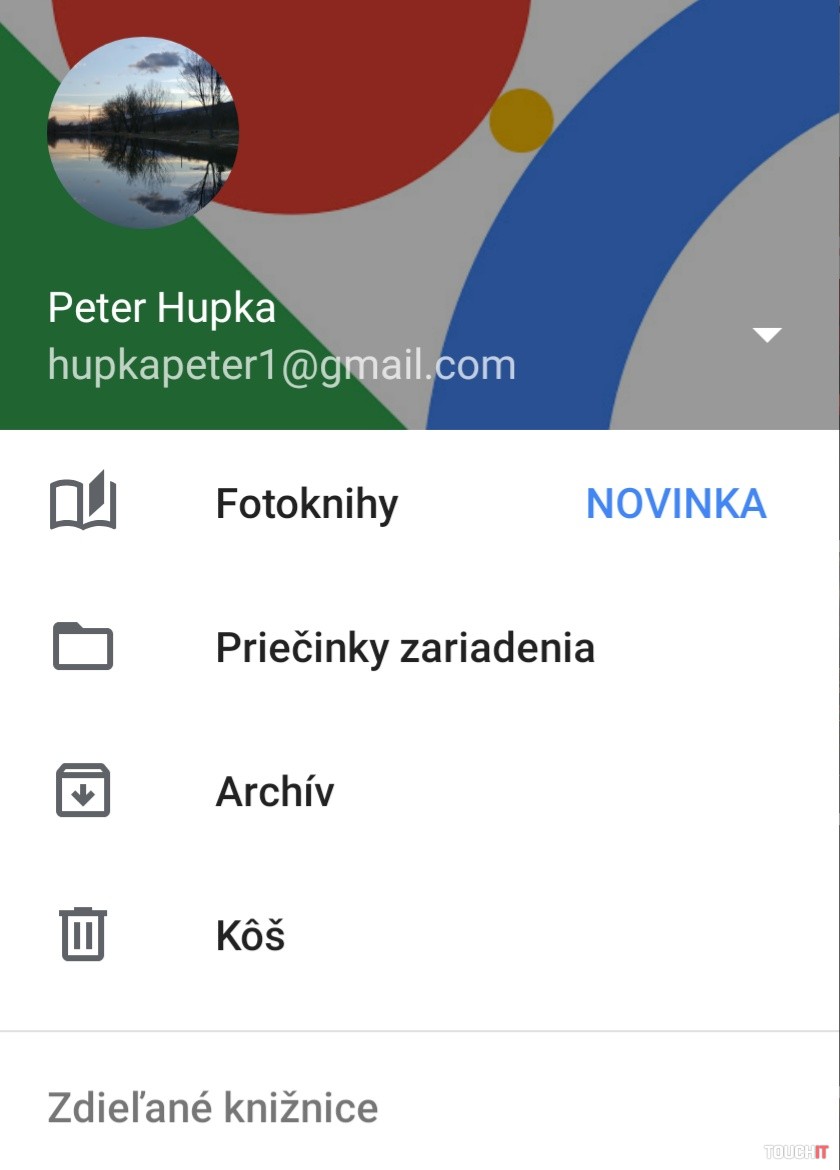Open Fotoknihy

coord(307,504)
